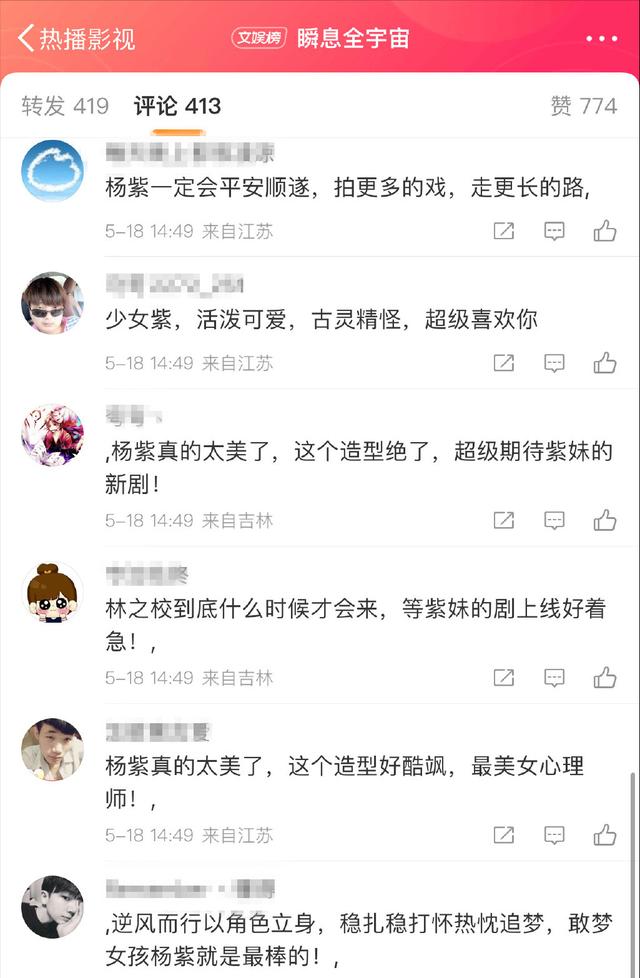Reply to the comment 超级期待紫妹的新剧
This screenshot has width=640, height=978.
554,520
